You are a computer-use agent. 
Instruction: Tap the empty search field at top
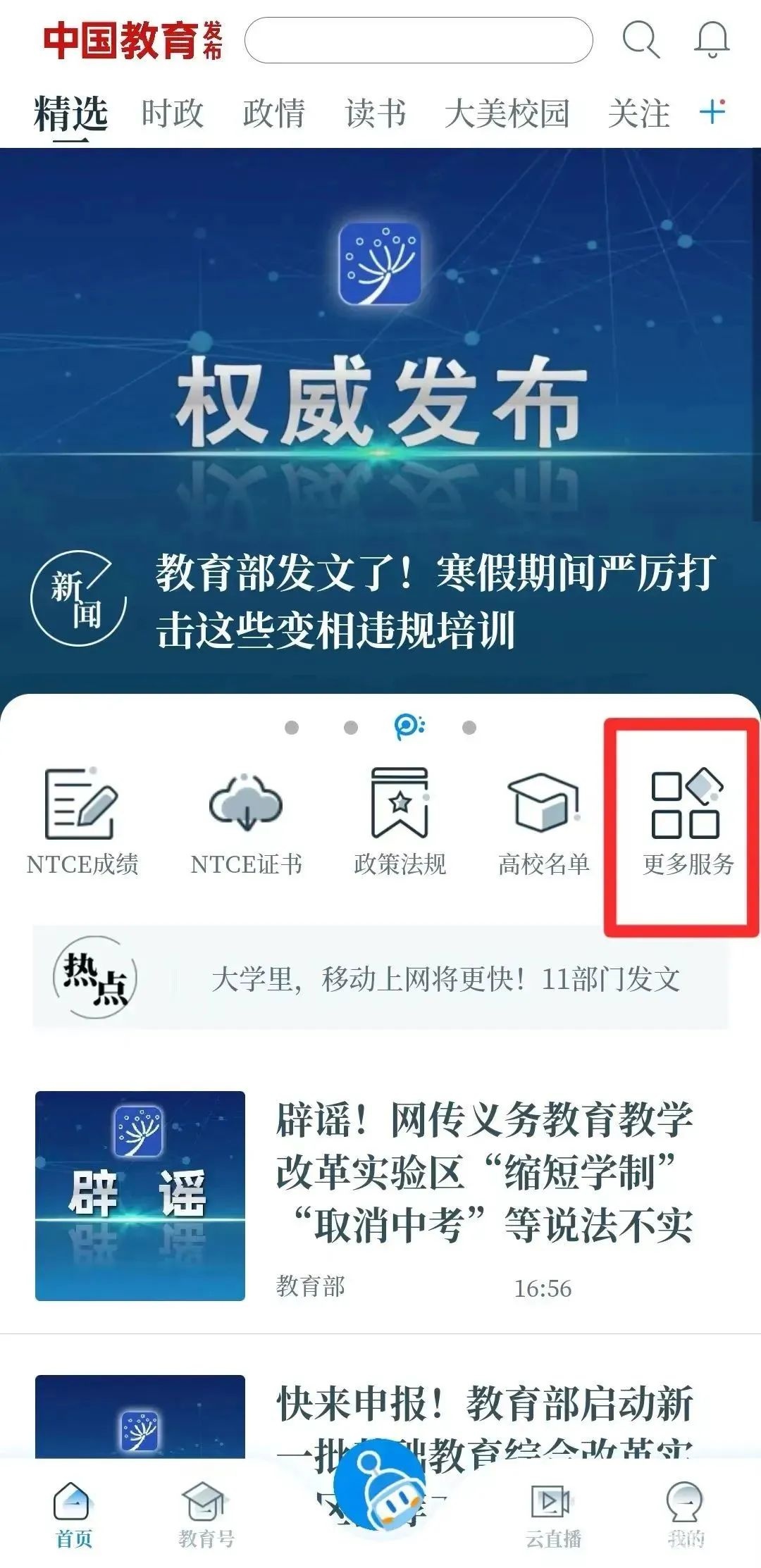[419, 40]
